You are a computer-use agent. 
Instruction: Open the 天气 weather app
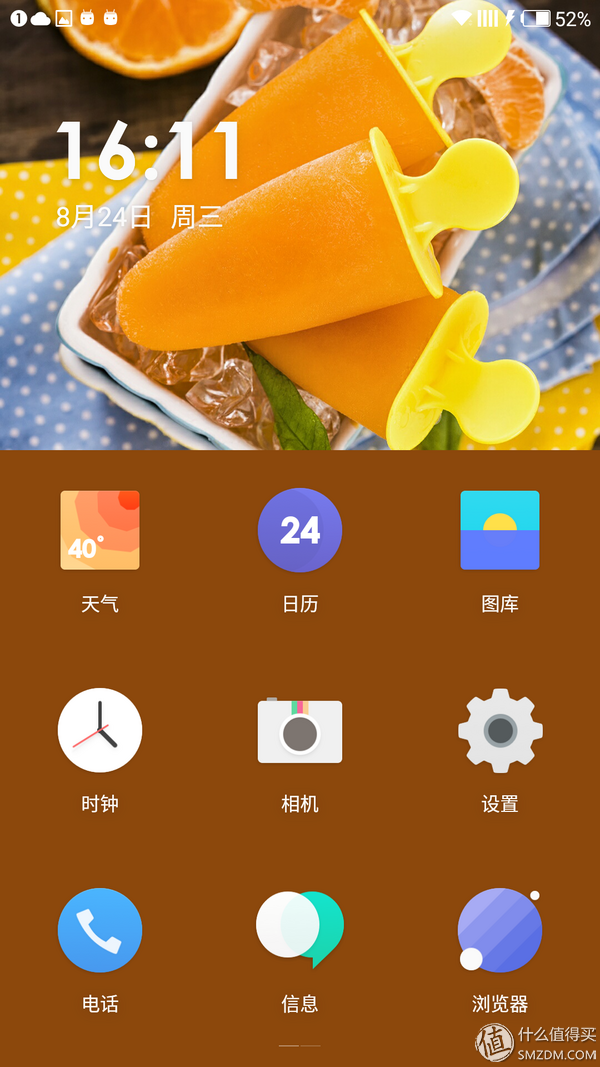[100, 530]
